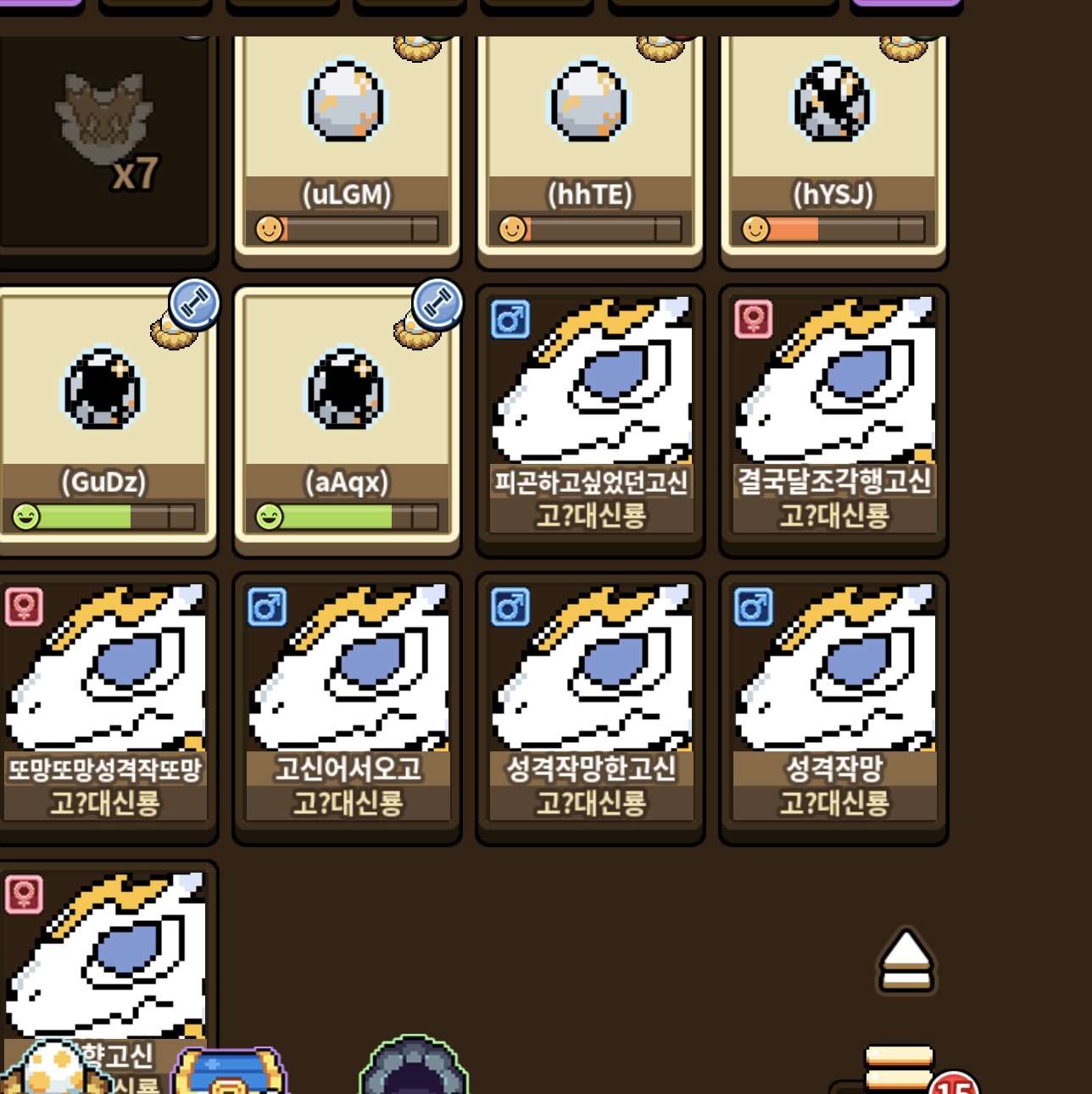Open dragon card 피곤하고싶었던고신
Viewport: 1092px width, 1094px height.
point(590,420)
